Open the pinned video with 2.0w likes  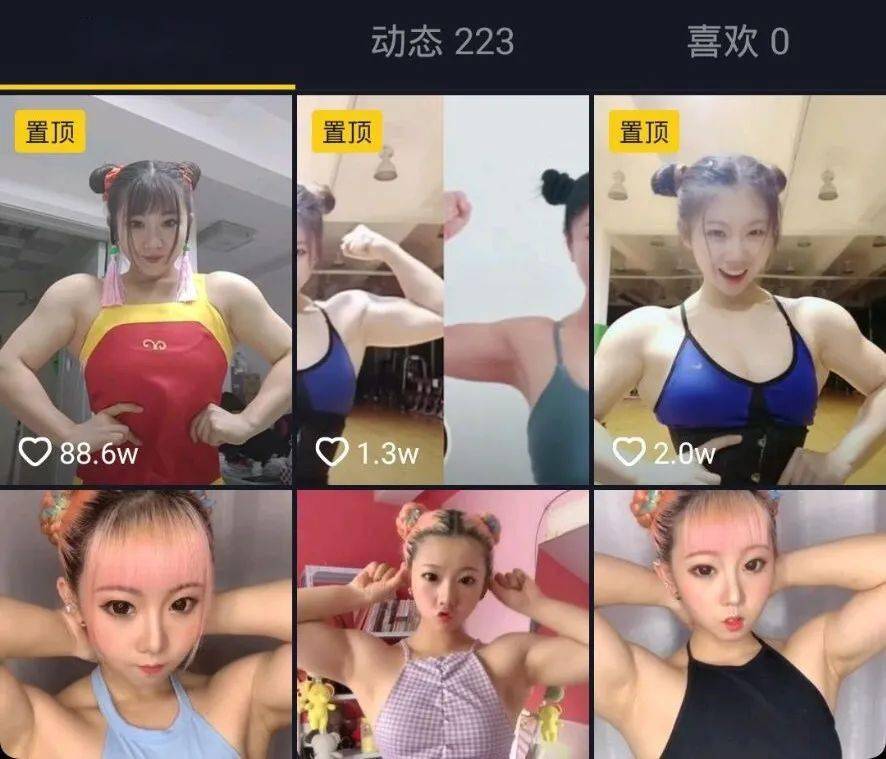coord(739,290)
